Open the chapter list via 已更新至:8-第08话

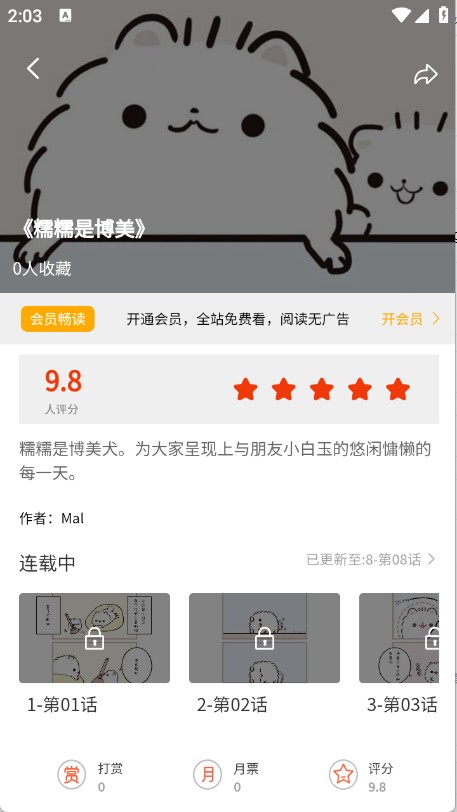[x=371, y=559]
